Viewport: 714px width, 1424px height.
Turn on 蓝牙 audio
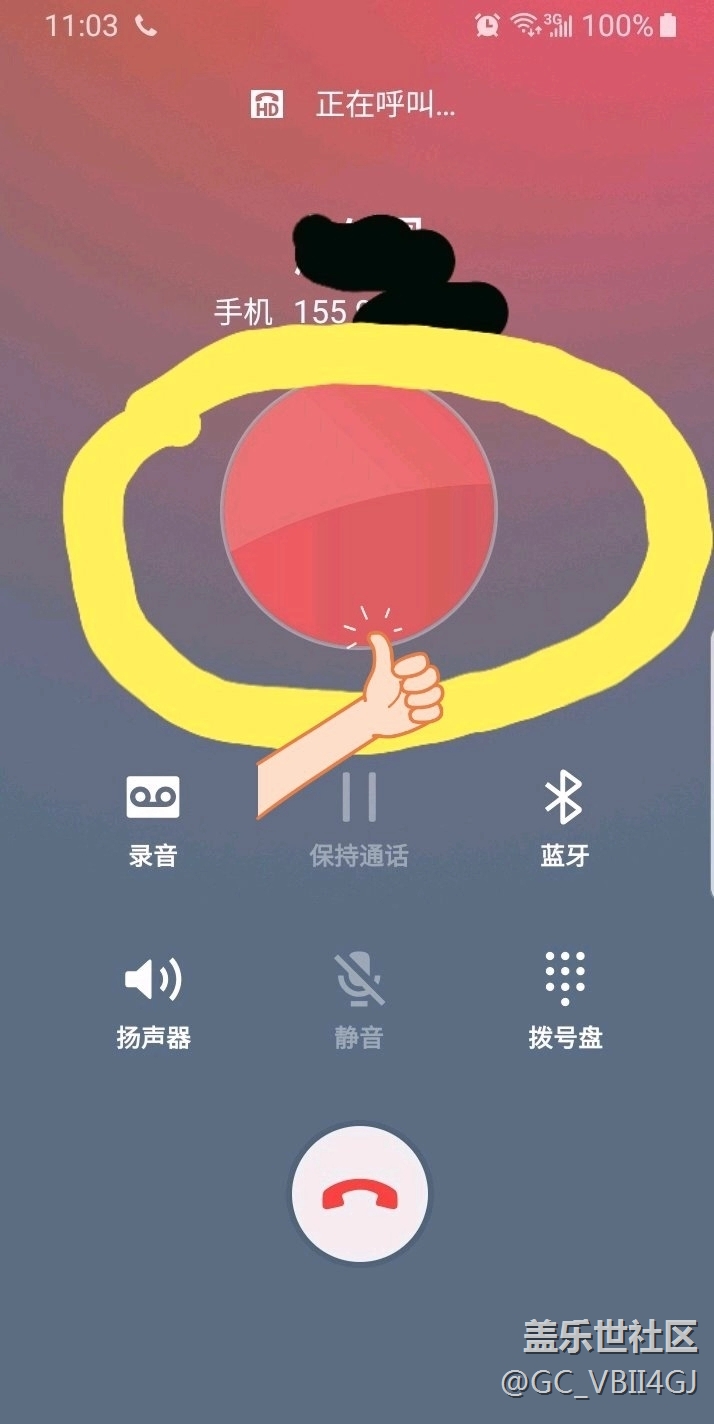[x=564, y=817]
